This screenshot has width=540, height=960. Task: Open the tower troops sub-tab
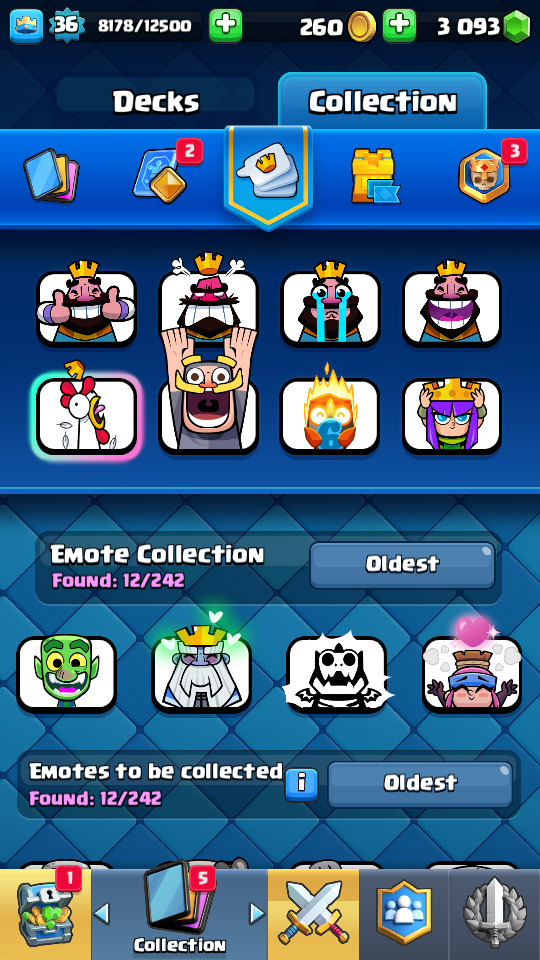coord(375,176)
